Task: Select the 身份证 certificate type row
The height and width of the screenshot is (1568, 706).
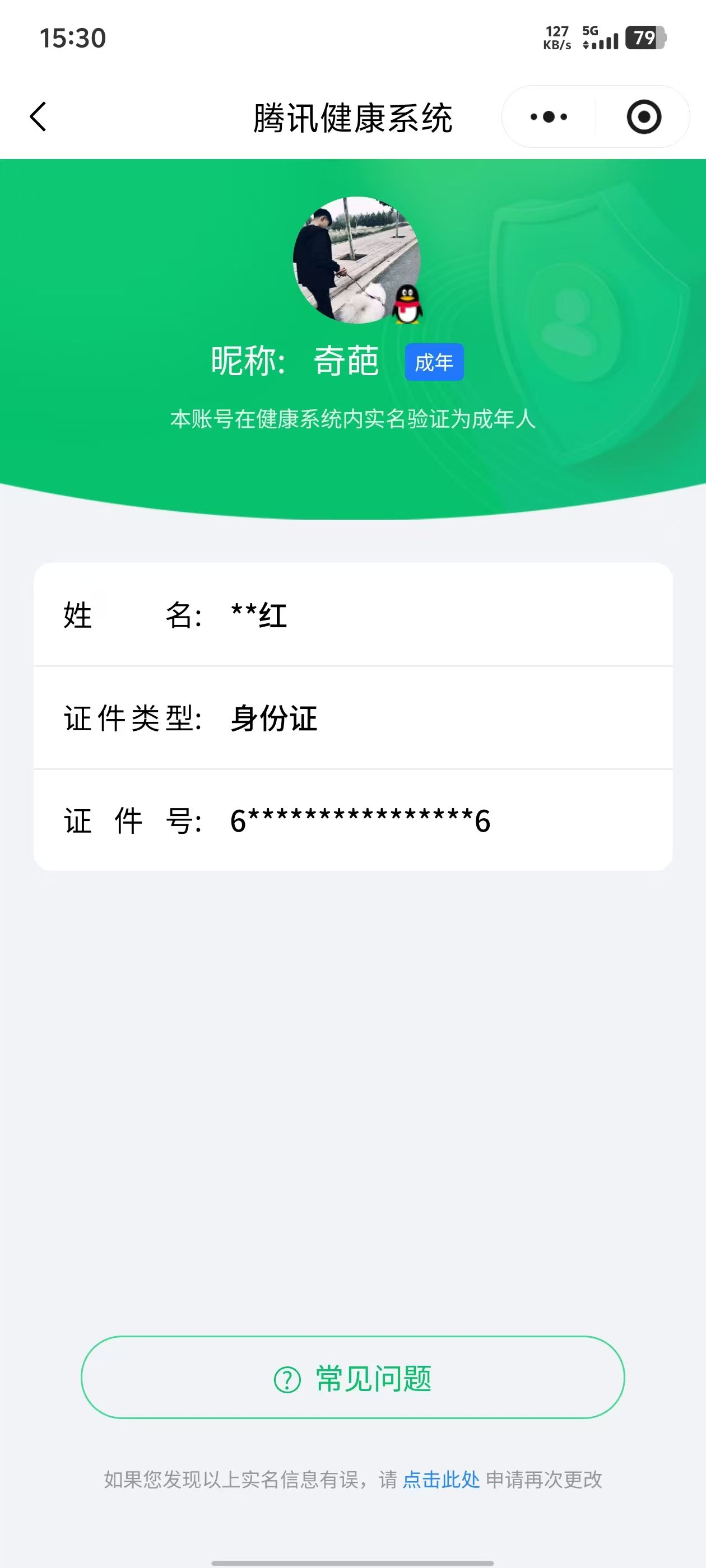Action: click(x=352, y=718)
